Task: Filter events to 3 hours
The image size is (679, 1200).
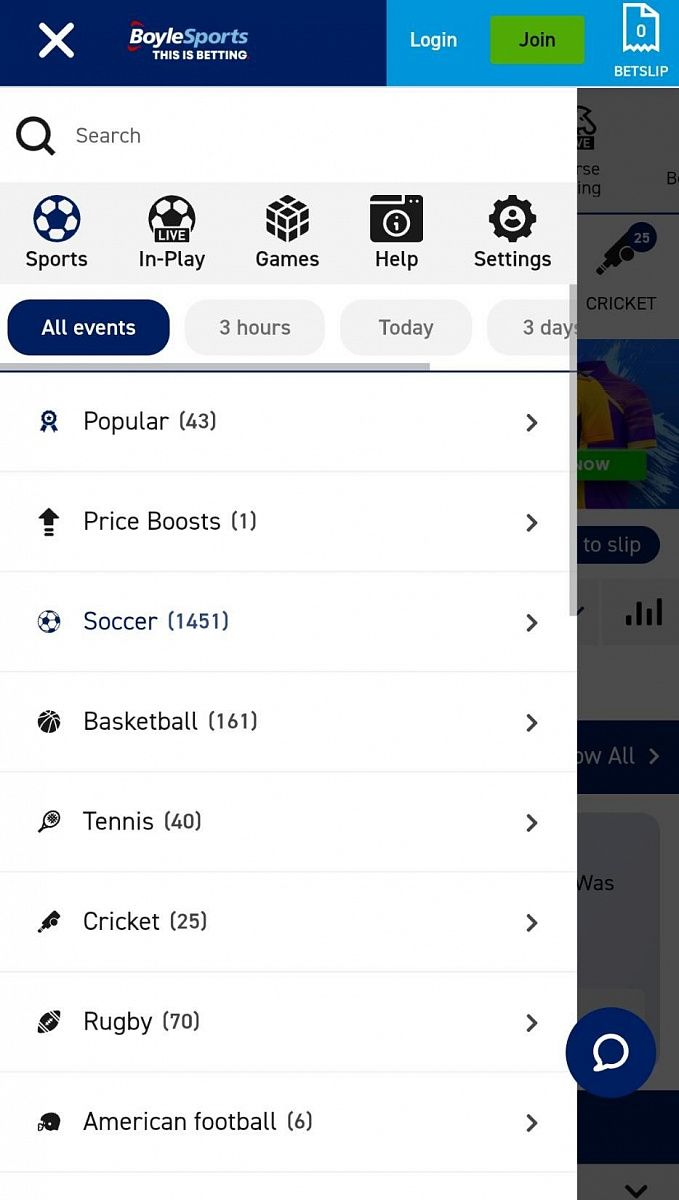Action: [x=255, y=327]
